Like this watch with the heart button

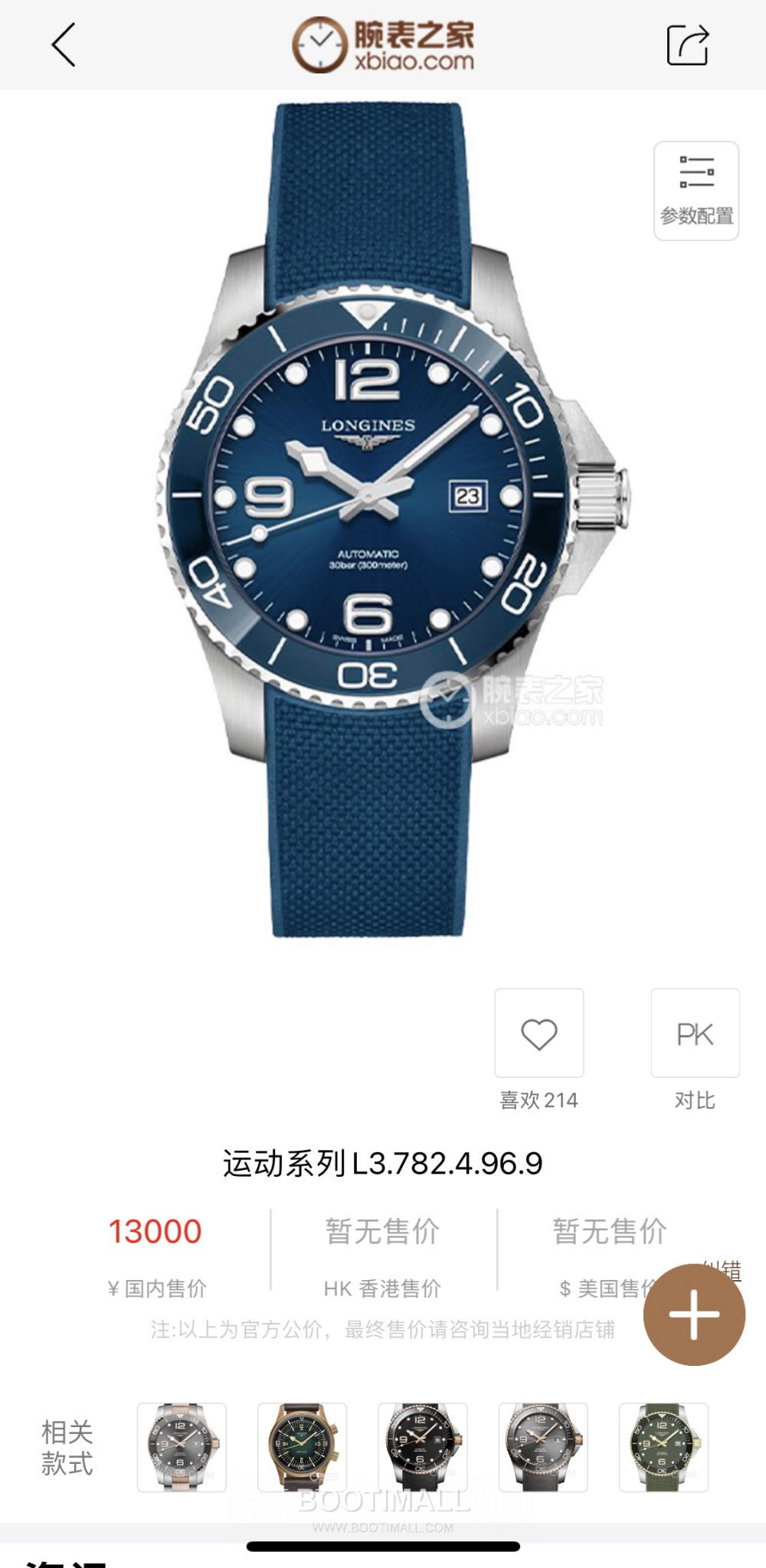click(538, 1034)
